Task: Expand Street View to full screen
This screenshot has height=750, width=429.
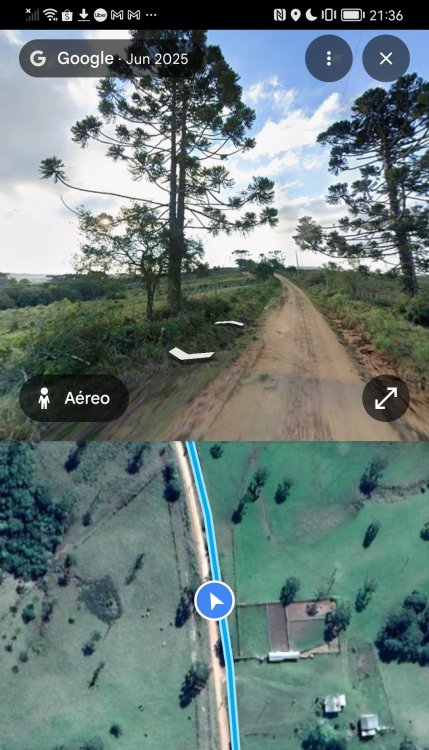Action: click(386, 398)
